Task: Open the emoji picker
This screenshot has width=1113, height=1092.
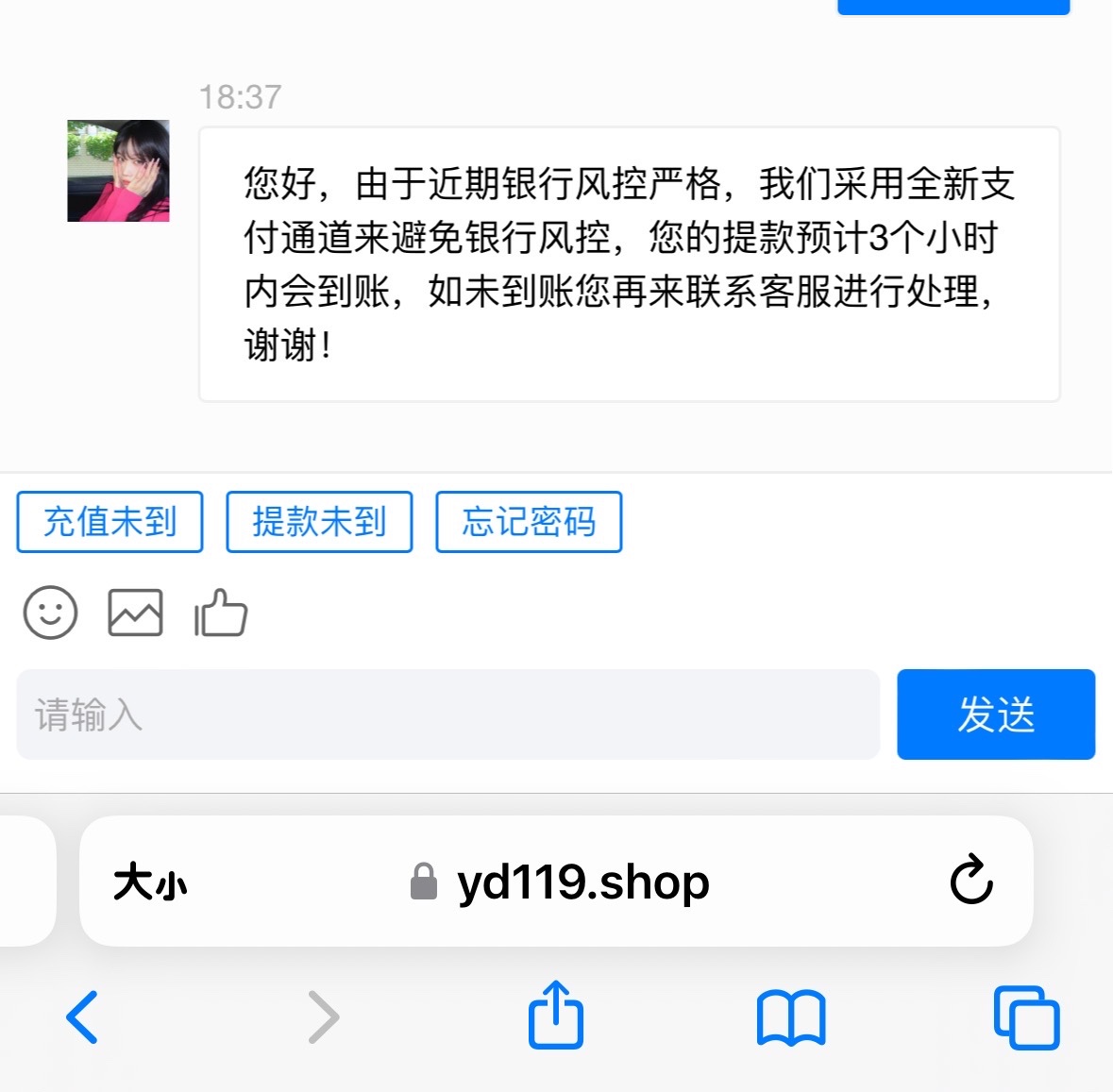Action: [50, 613]
